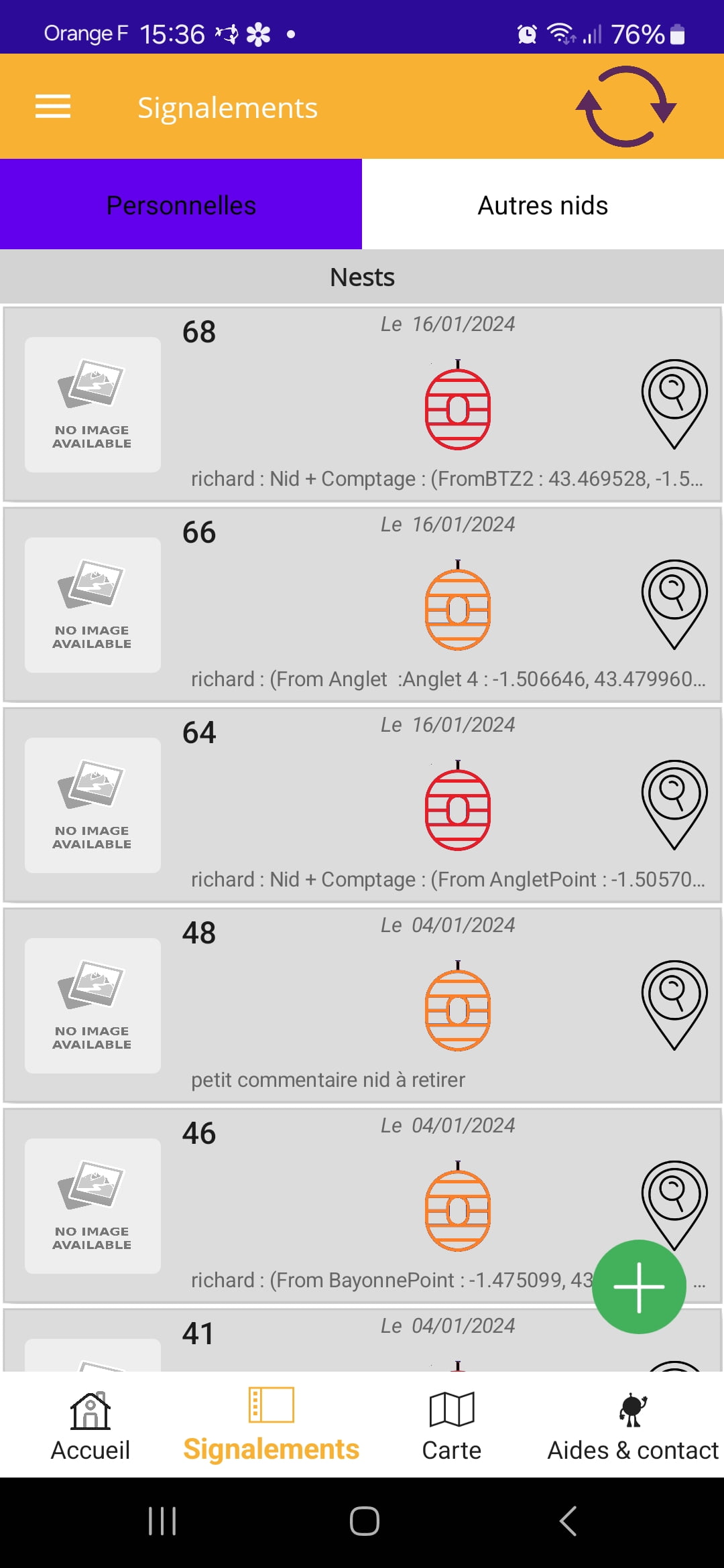
Task: Refresh the nest reports list
Action: click(626, 107)
